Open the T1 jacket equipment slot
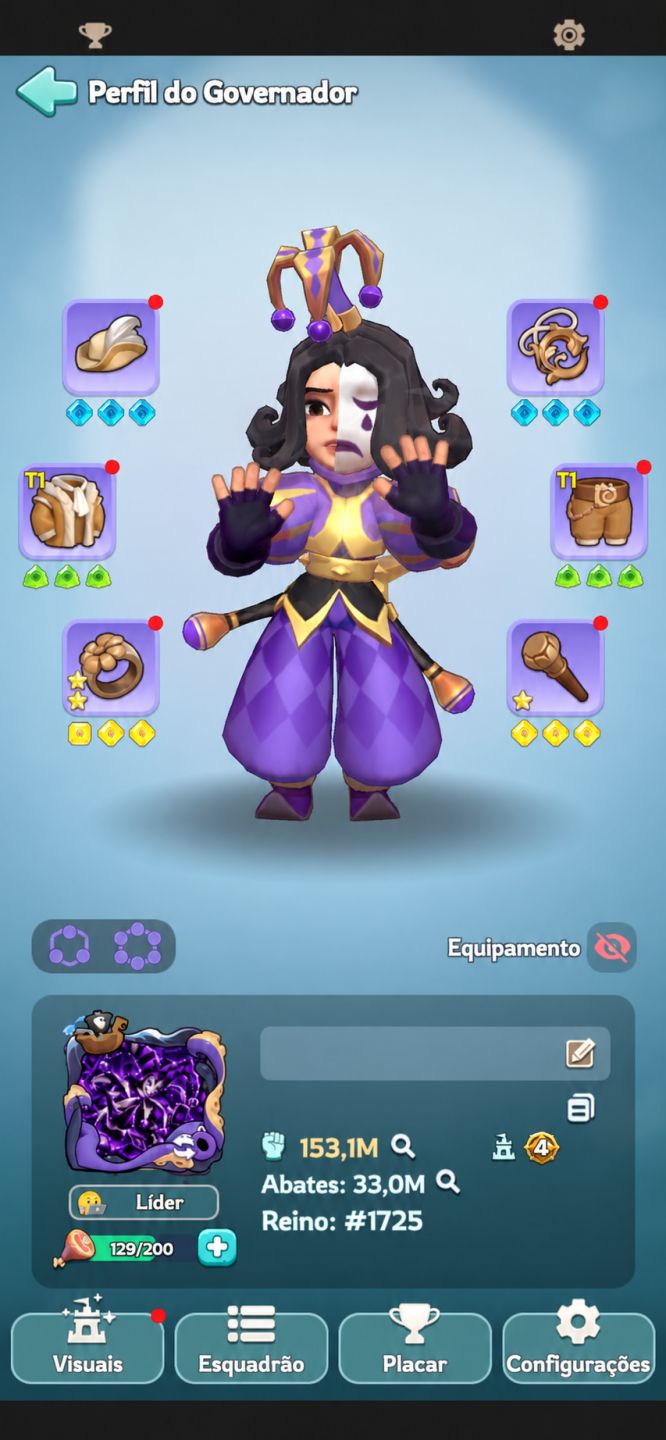Screen dimensions: 666x1440 coord(67,511)
